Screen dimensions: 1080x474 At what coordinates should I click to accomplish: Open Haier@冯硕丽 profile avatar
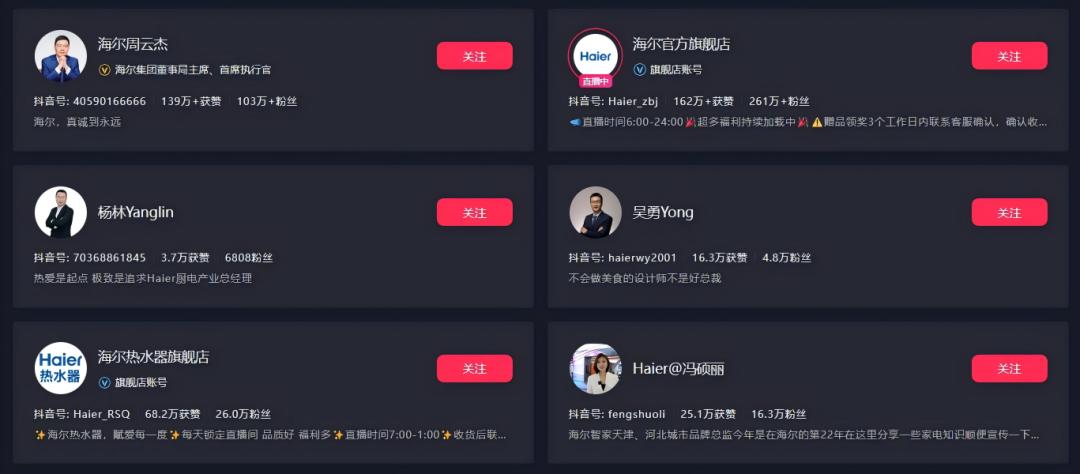pyautogui.click(x=595, y=368)
